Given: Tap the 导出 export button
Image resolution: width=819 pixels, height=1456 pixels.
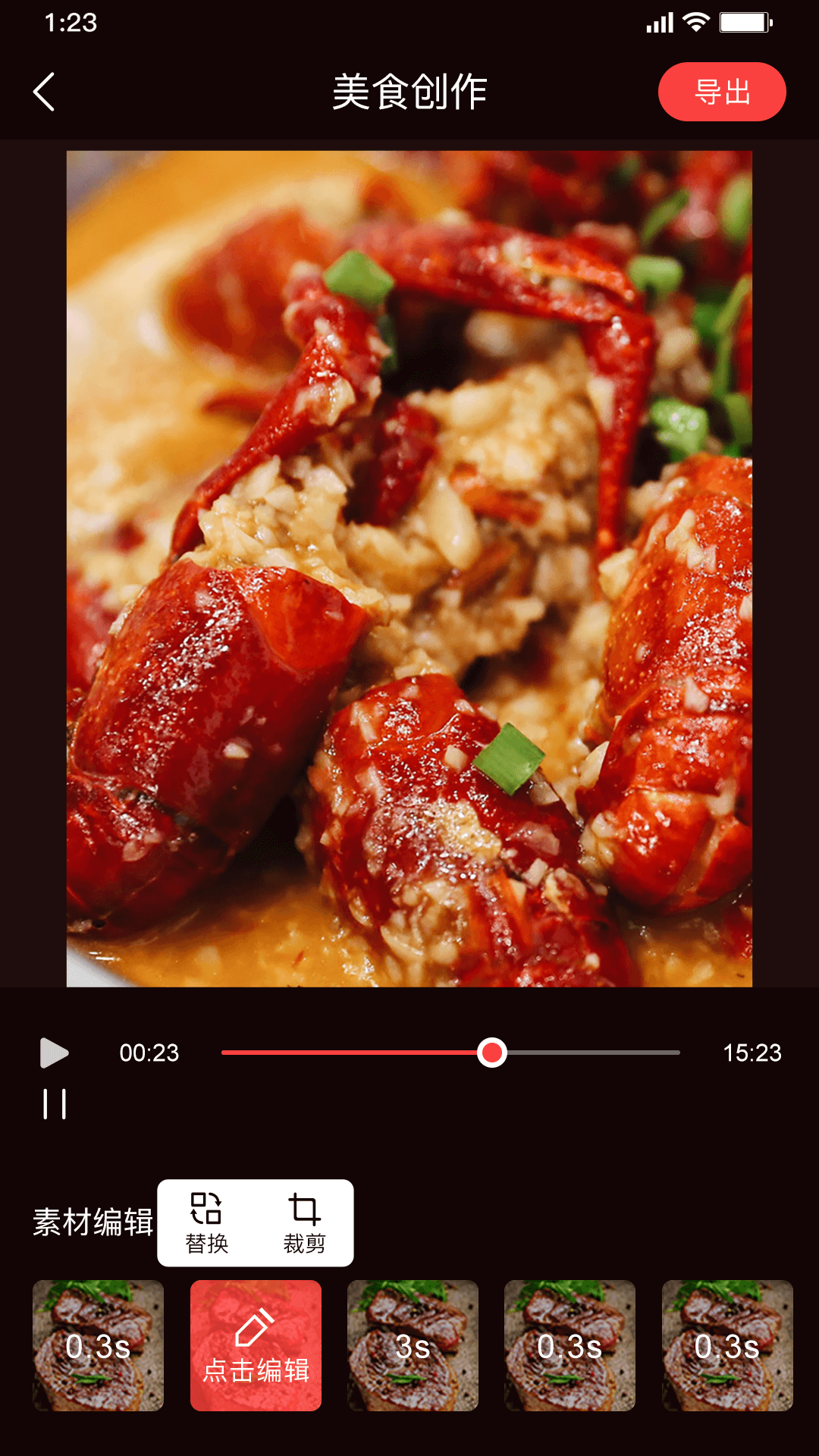Looking at the screenshot, I should pos(721,92).
